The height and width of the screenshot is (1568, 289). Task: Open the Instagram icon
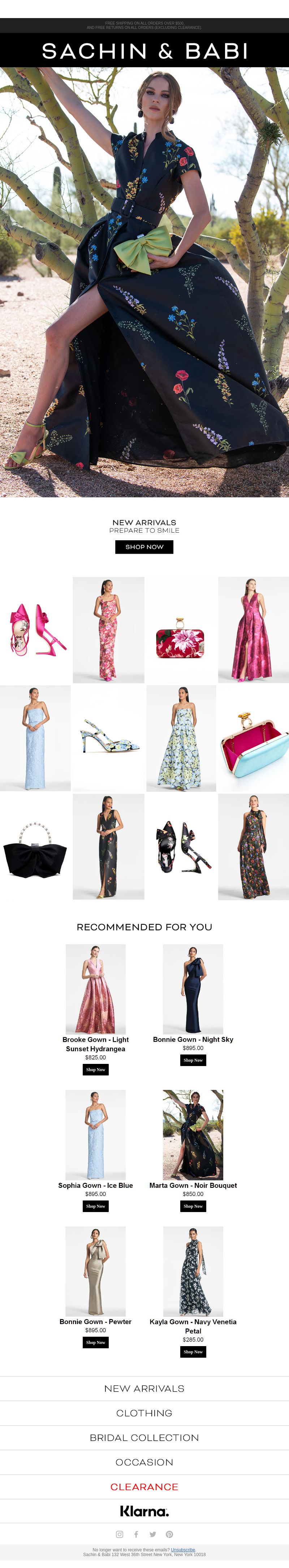(x=119, y=1534)
